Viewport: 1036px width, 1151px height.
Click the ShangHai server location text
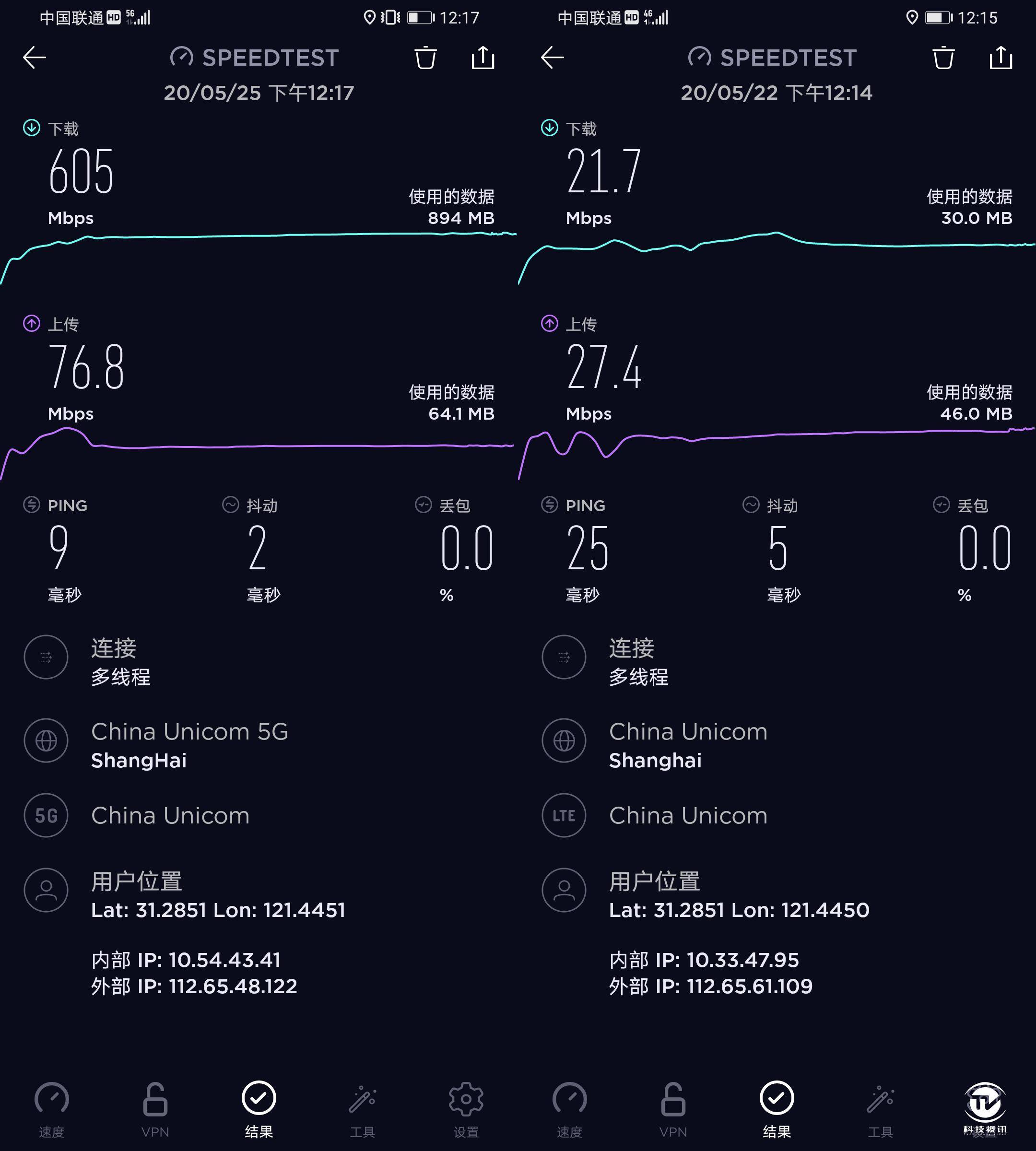point(138,761)
